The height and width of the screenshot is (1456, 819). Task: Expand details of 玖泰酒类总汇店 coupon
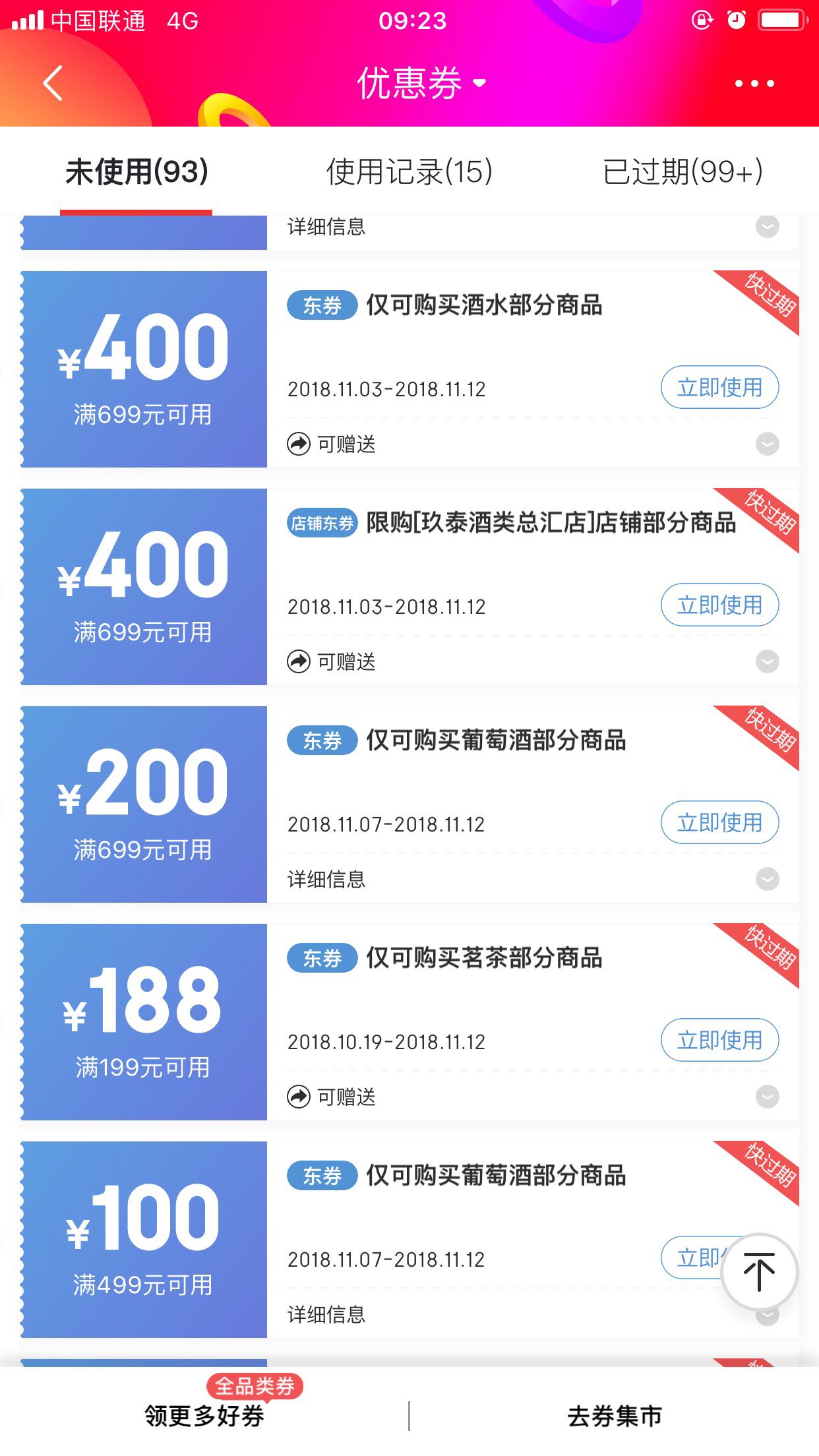point(767,661)
